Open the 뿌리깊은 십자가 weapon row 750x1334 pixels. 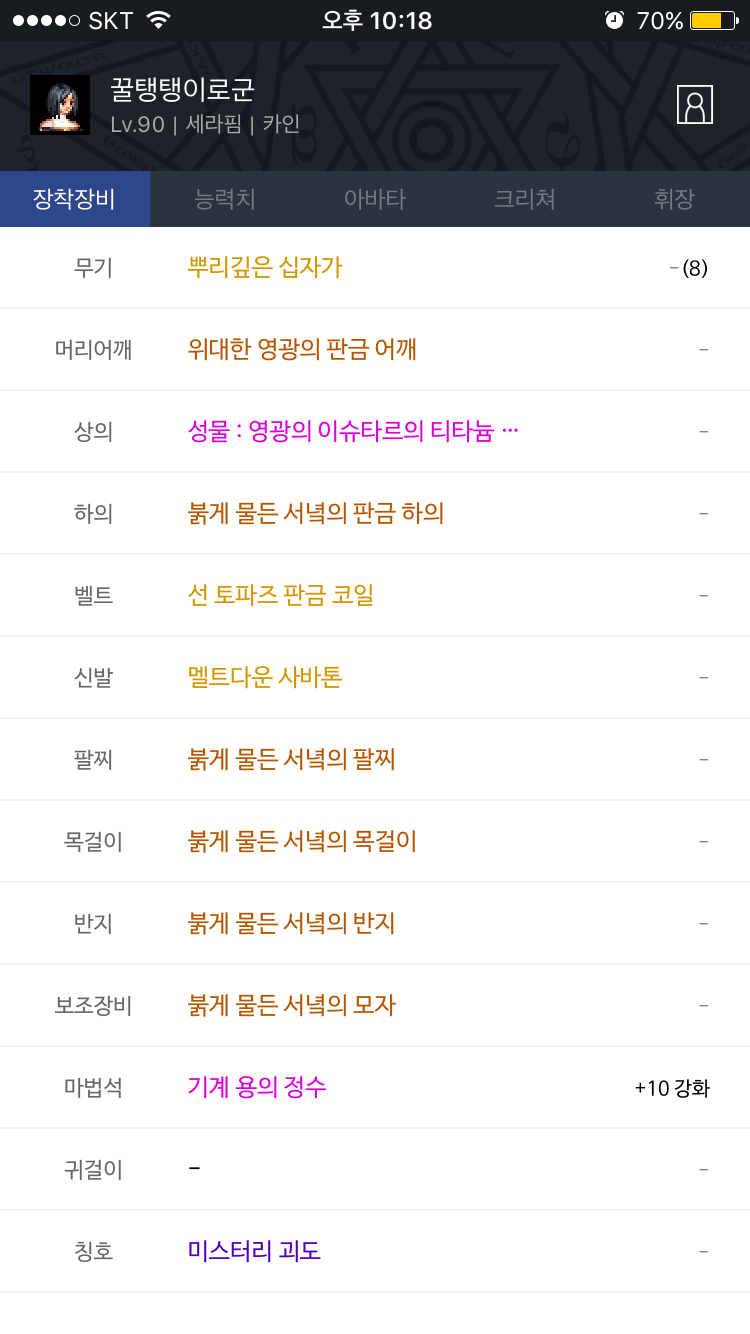click(375, 268)
